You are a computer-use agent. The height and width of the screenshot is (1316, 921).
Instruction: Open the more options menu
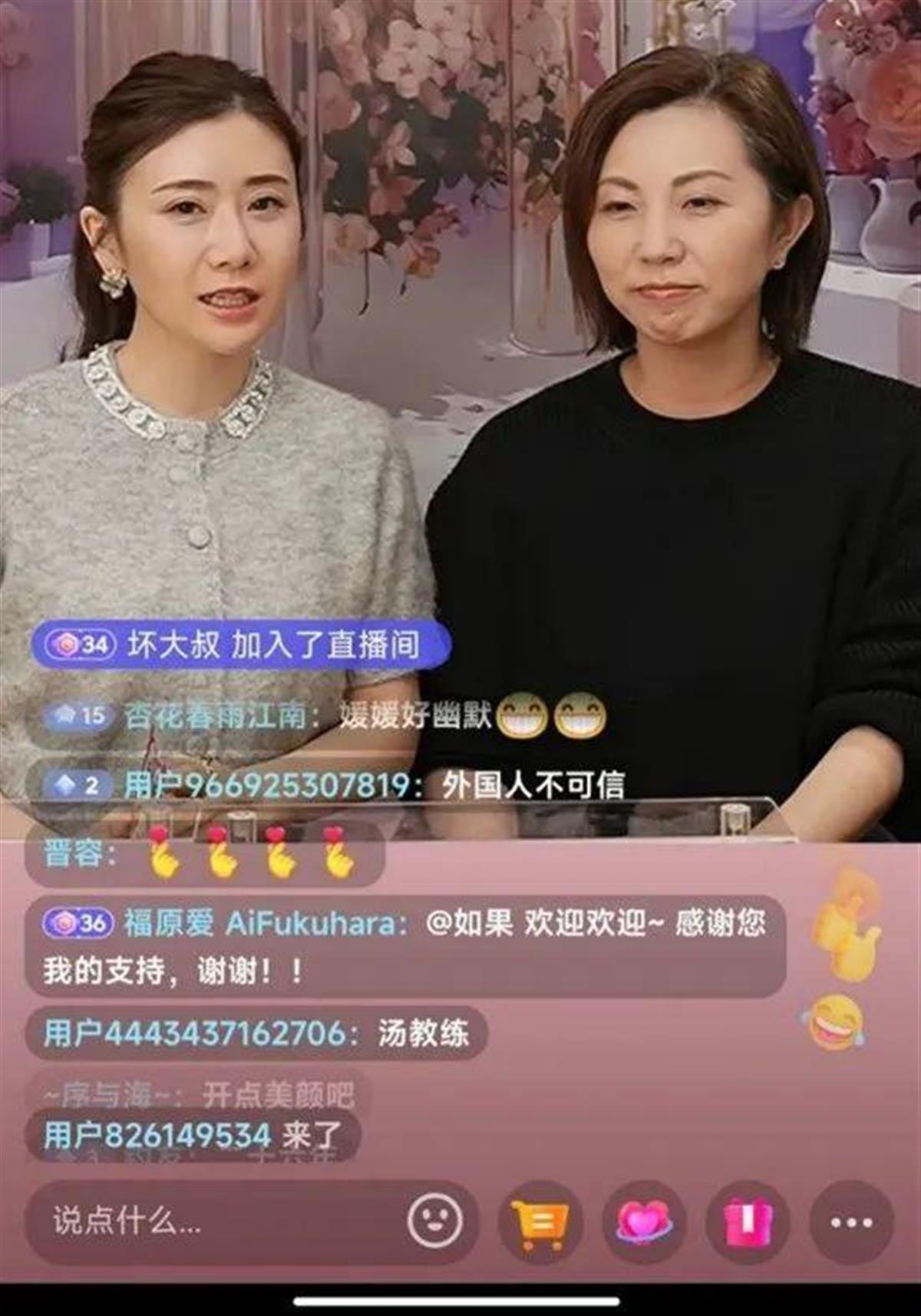pyautogui.click(x=851, y=1222)
